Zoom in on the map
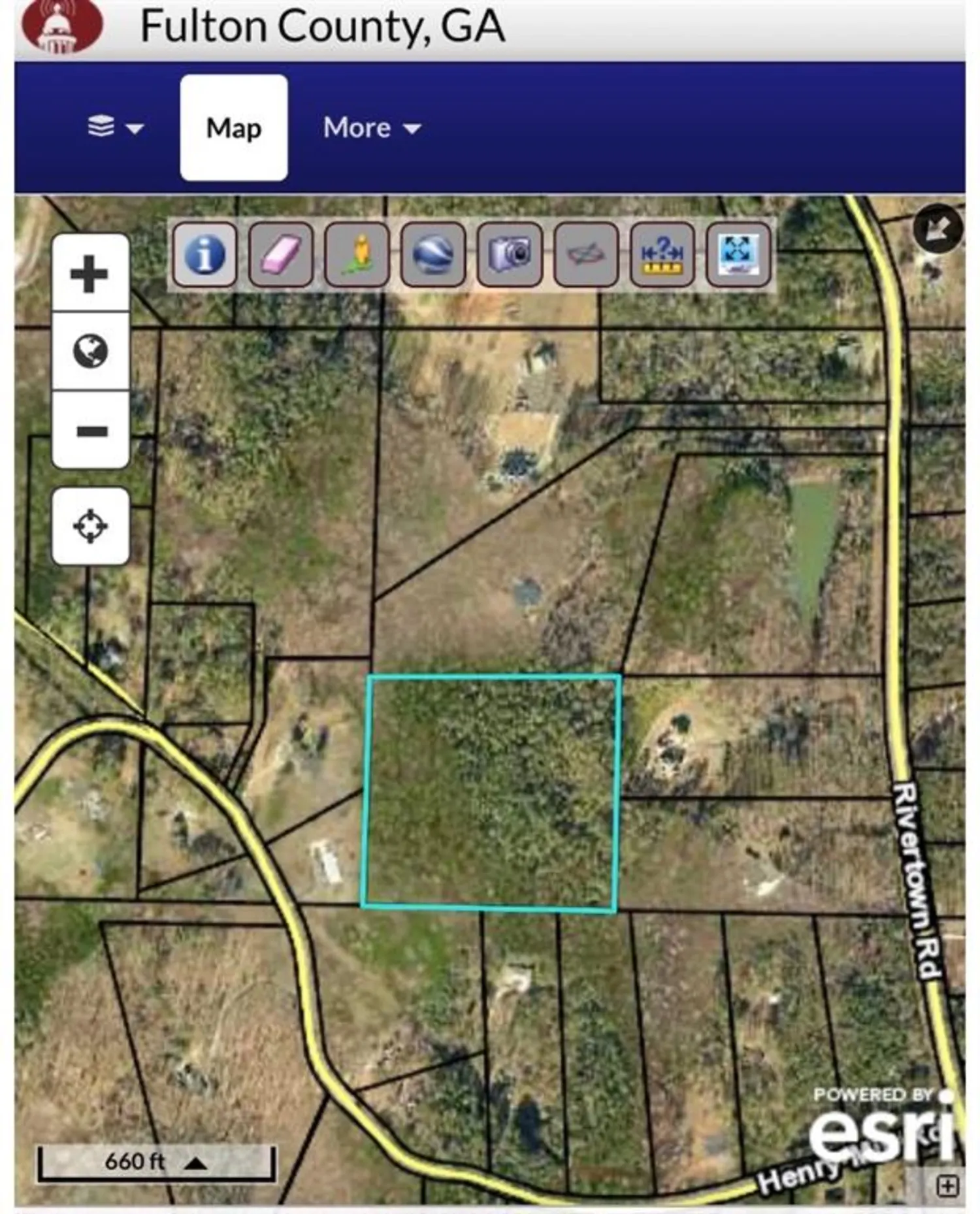This screenshot has width=980, height=1214. pyautogui.click(x=90, y=274)
